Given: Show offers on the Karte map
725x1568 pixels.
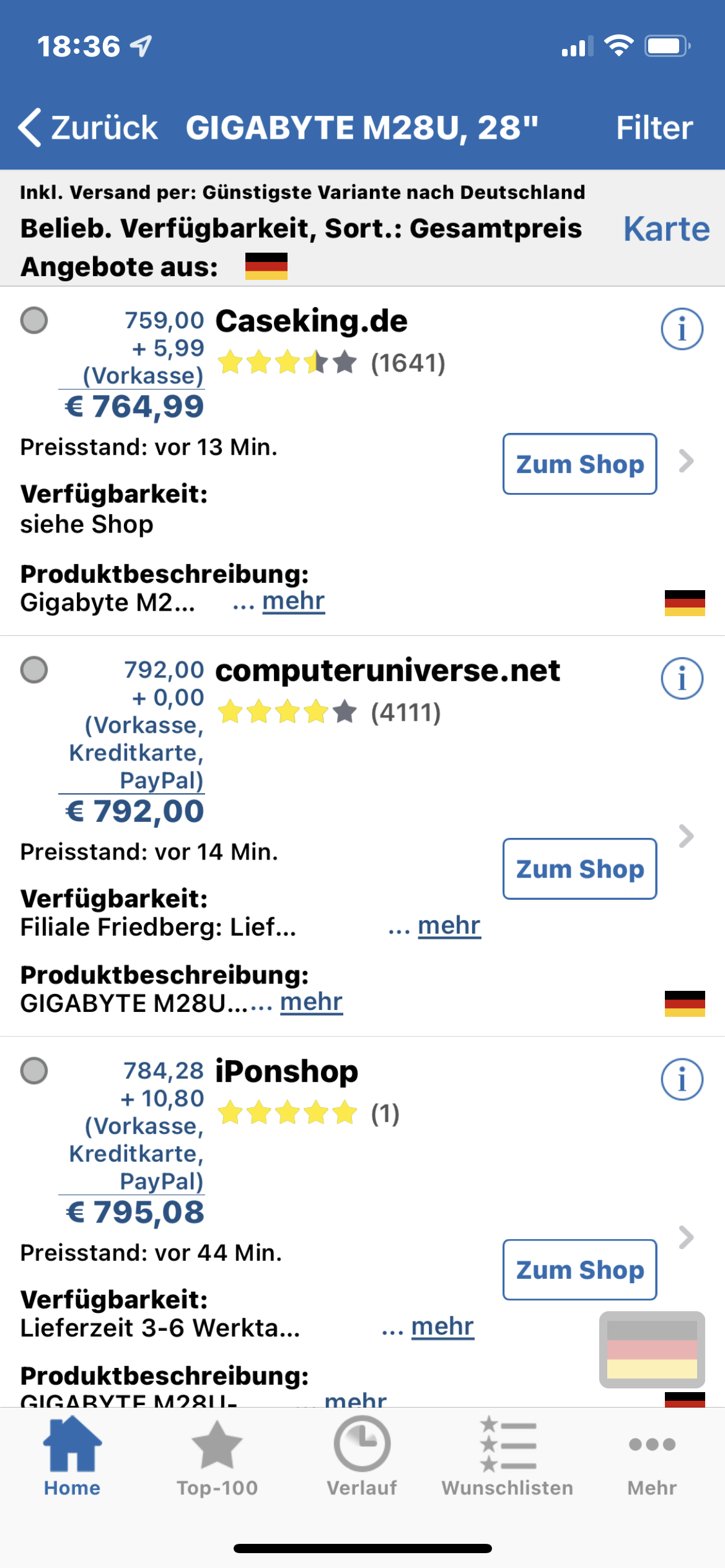Looking at the screenshot, I should pyautogui.click(x=666, y=229).
